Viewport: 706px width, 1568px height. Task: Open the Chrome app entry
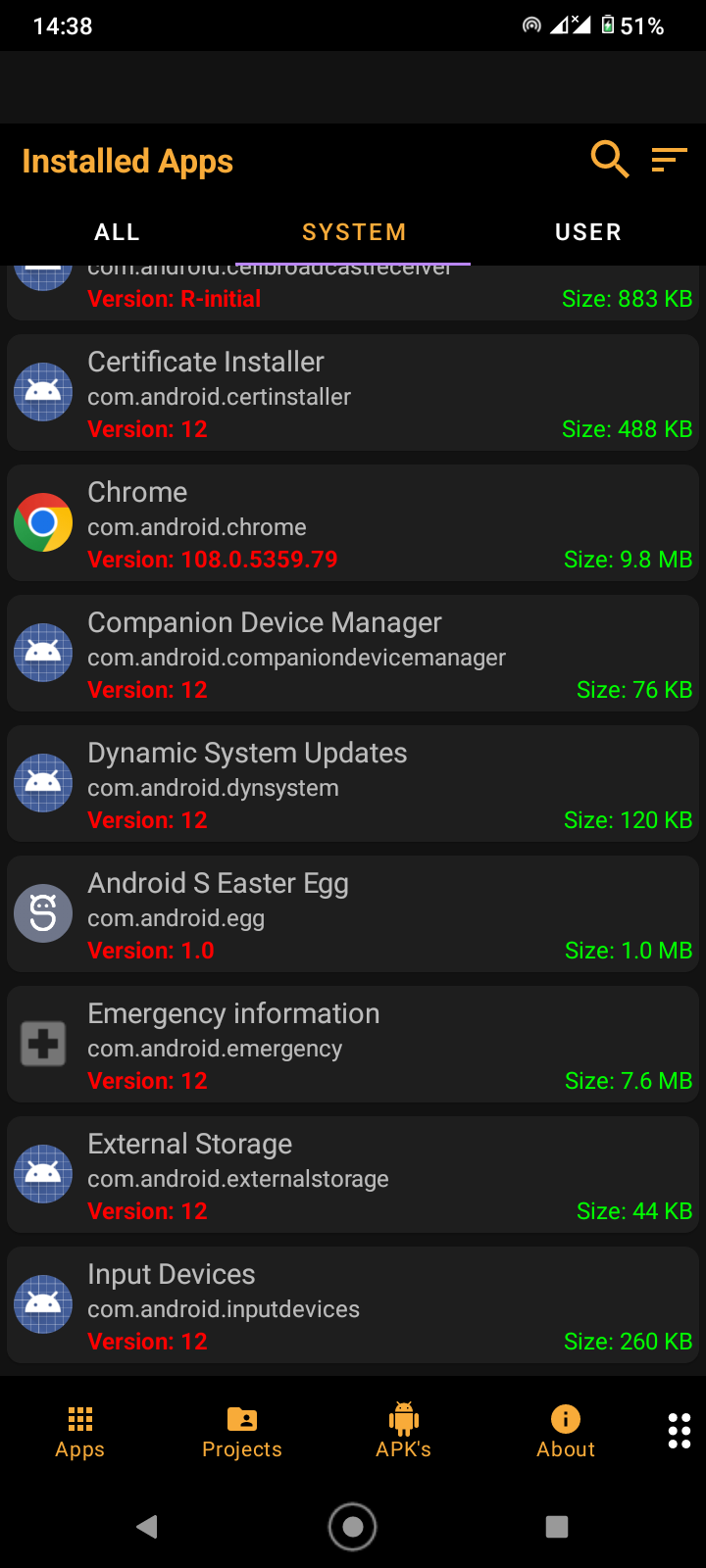353,523
